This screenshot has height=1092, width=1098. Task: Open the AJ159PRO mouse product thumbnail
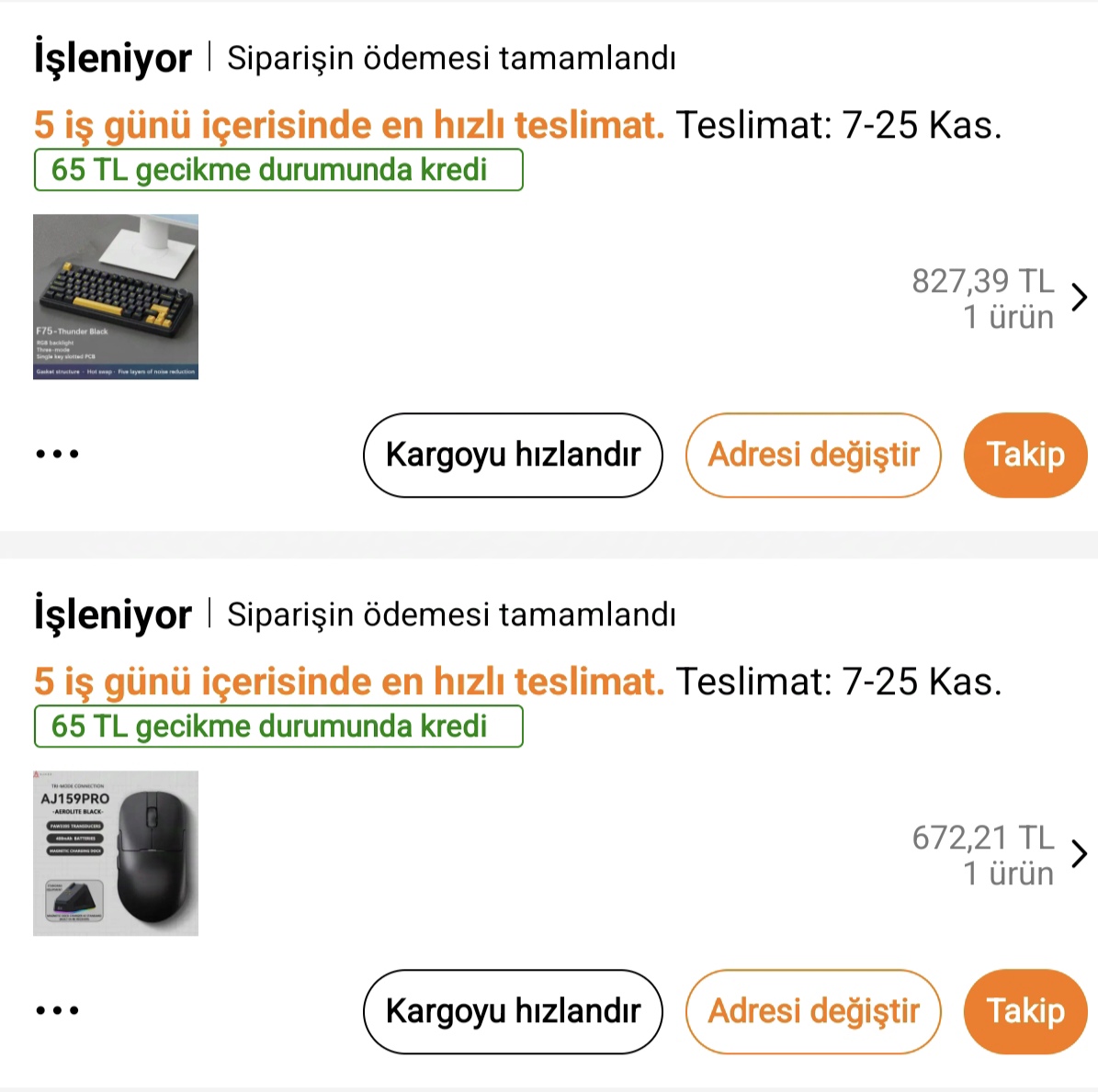point(116,853)
